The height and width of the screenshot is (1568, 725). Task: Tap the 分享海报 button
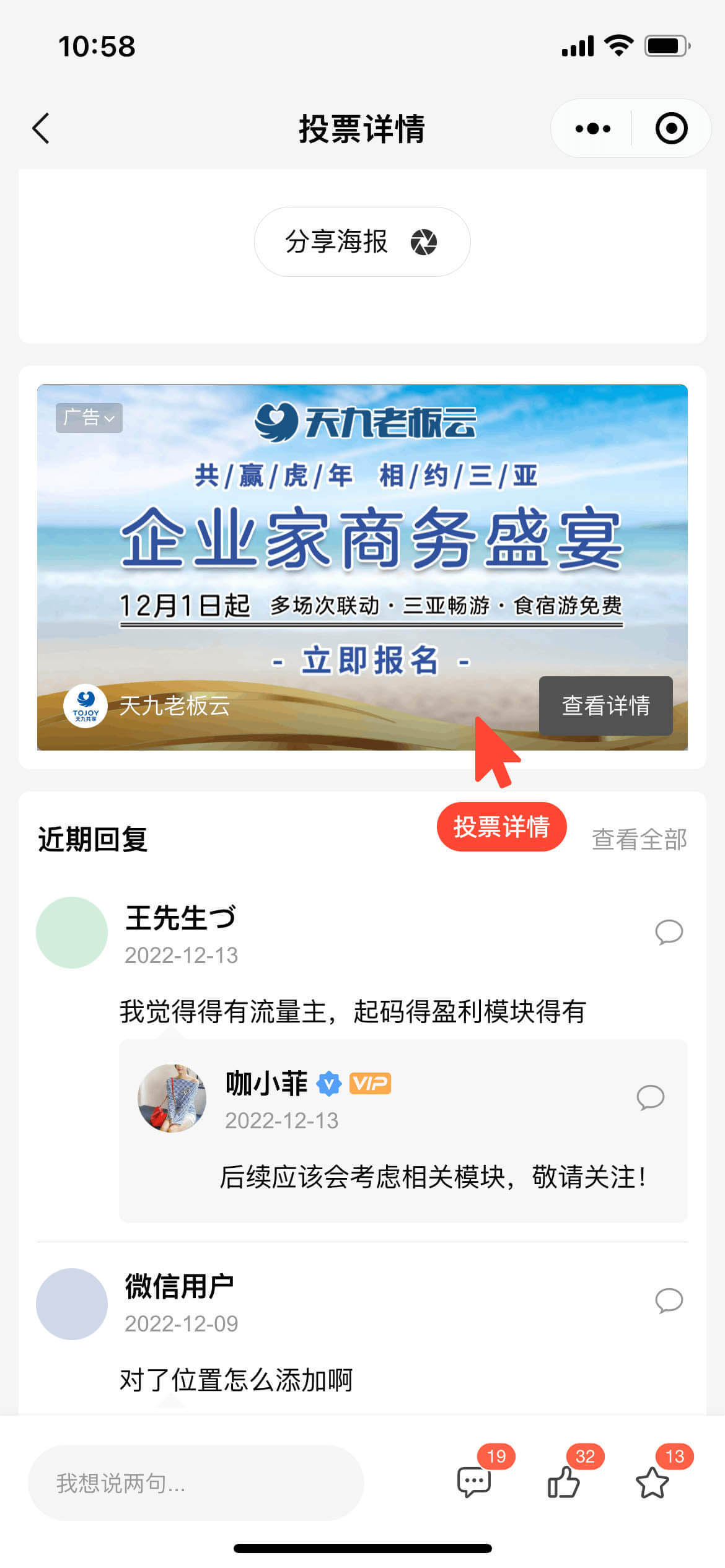coord(362,242)
